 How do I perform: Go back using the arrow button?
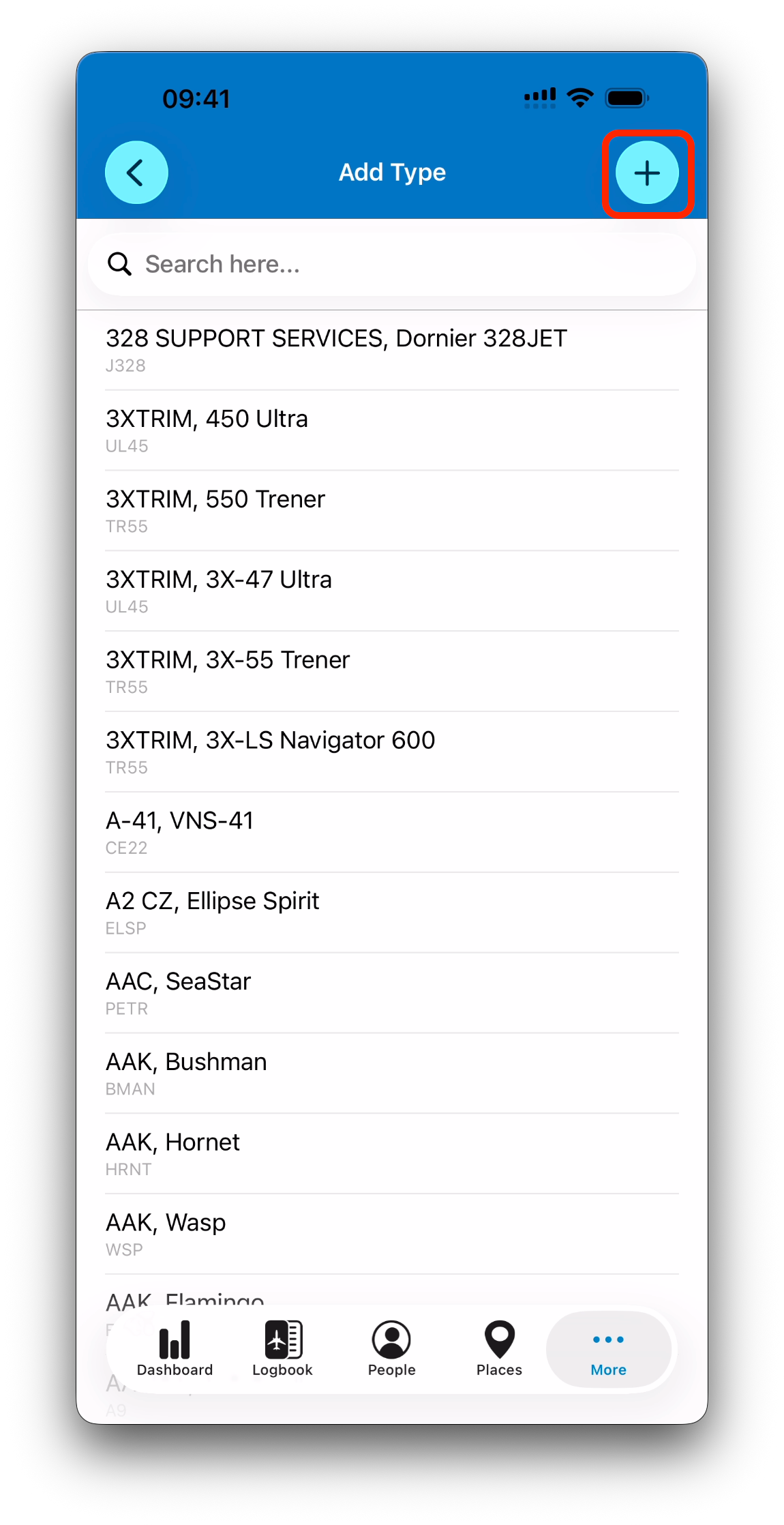(136, 173)
